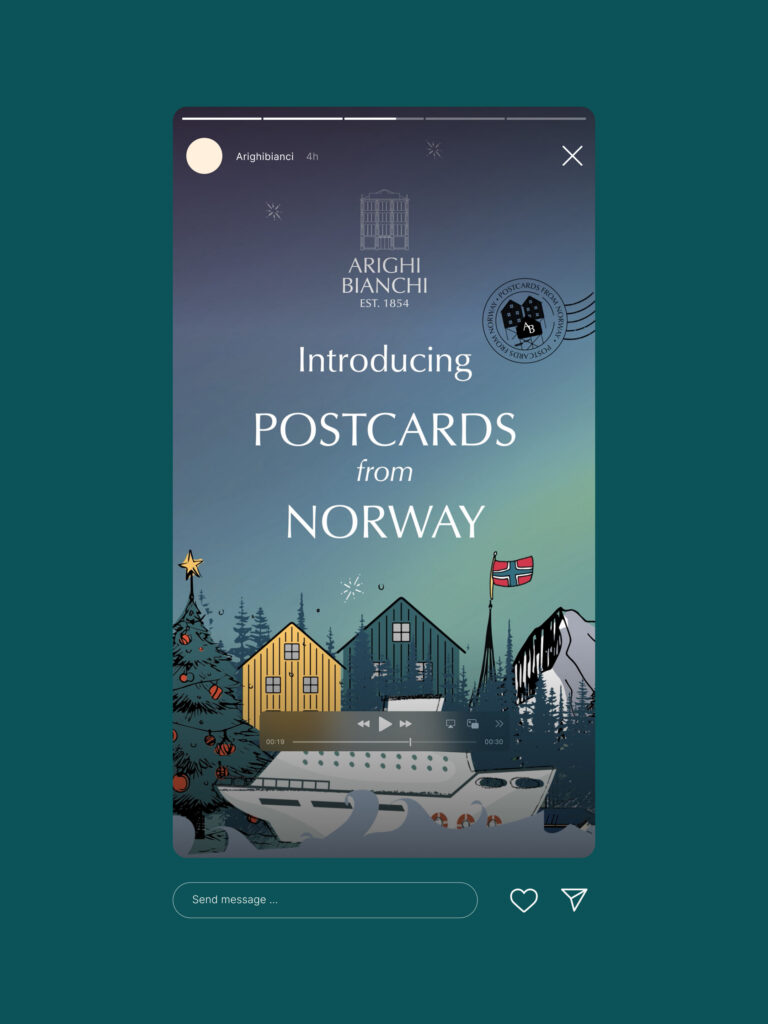Play the video
The width and height of the screenshot is (768, 1024).
tap(385, 724)
